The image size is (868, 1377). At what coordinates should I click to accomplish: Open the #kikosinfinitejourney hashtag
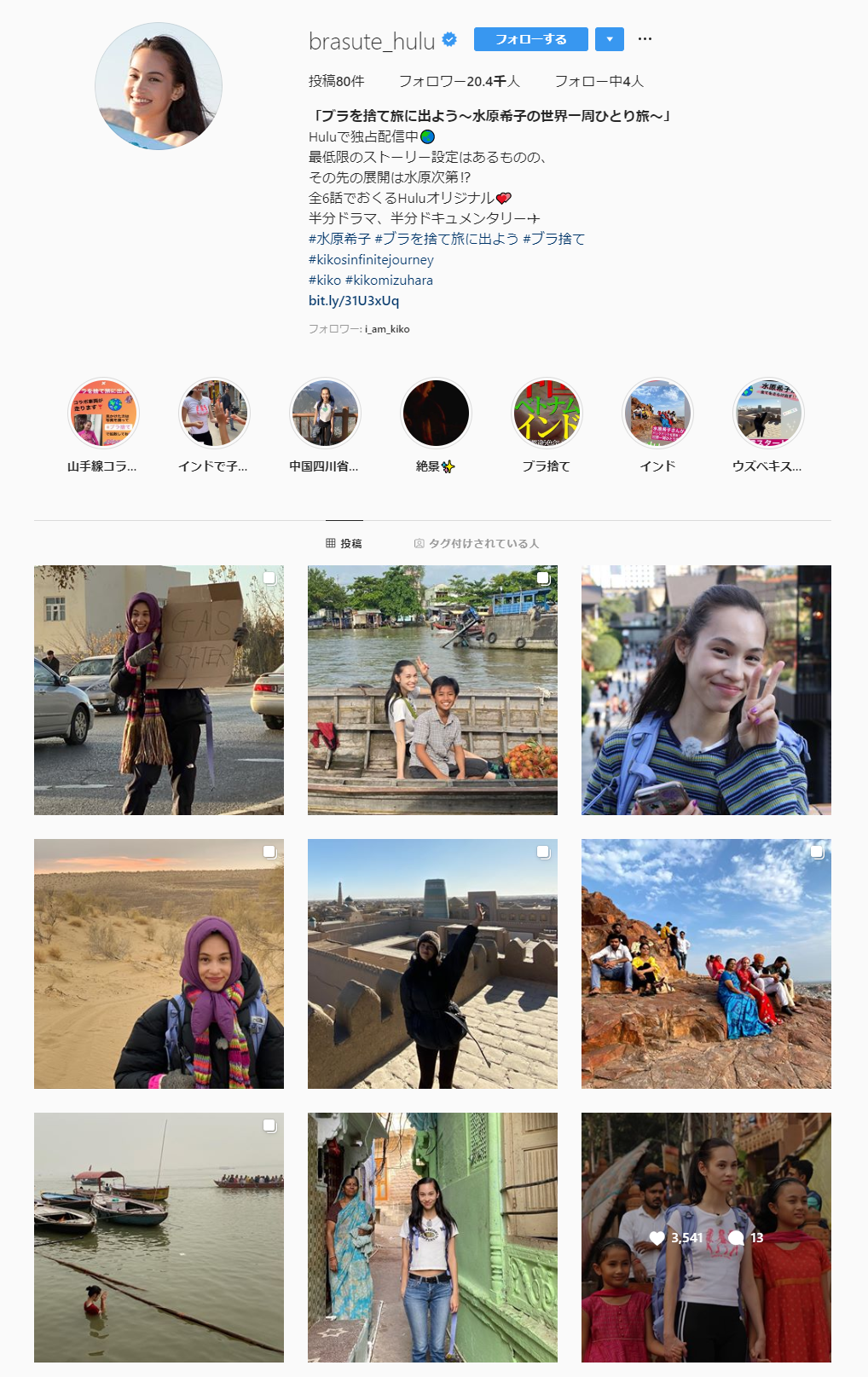point(371,259)
